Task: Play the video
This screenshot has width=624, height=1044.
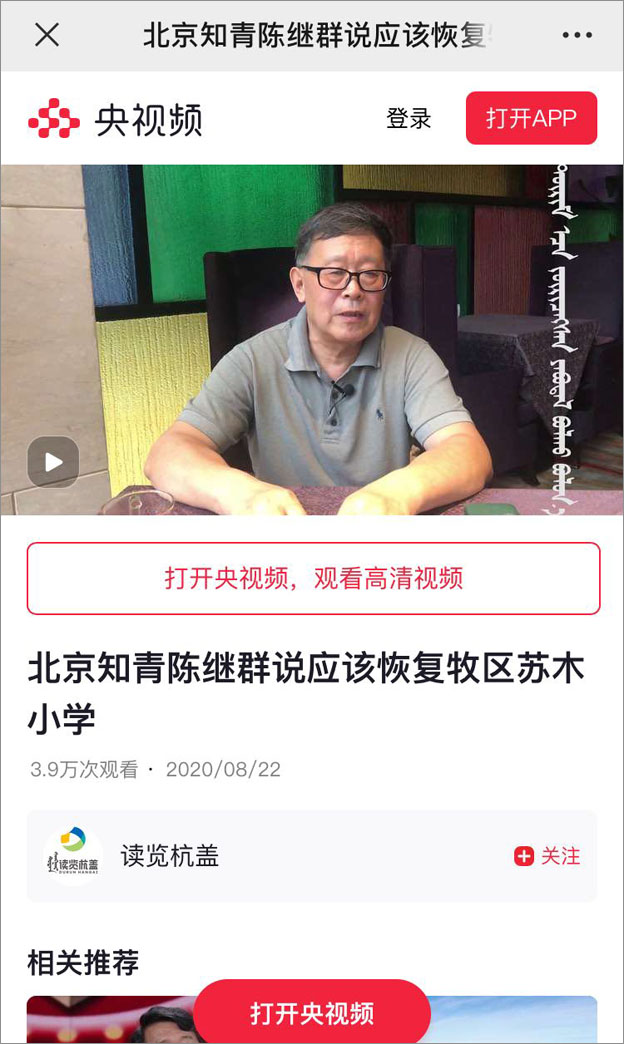Action: [53, 462]
